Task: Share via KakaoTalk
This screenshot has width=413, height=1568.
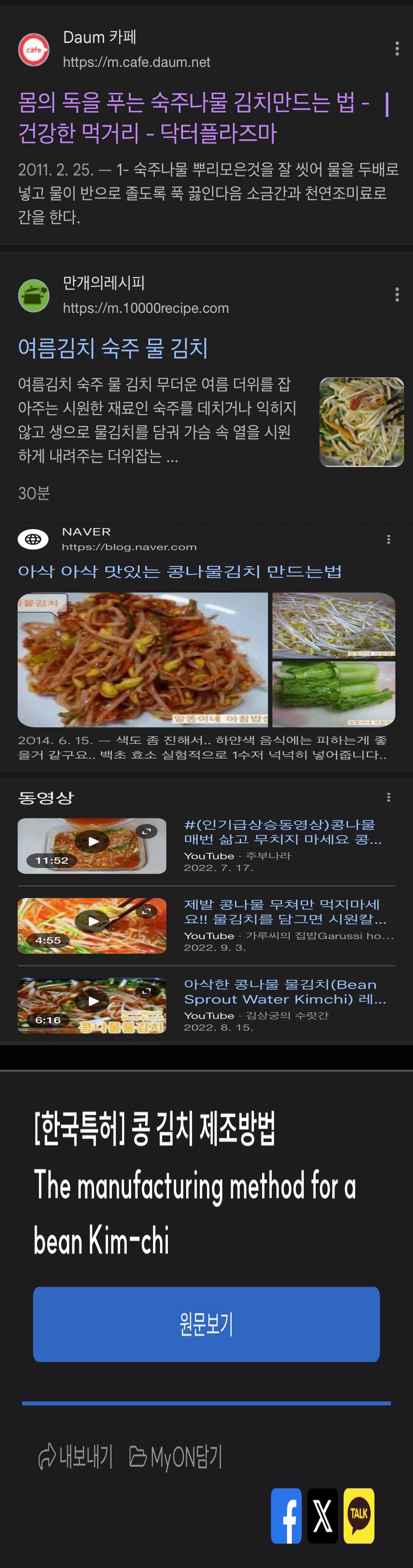Action: pos(359,1516)
